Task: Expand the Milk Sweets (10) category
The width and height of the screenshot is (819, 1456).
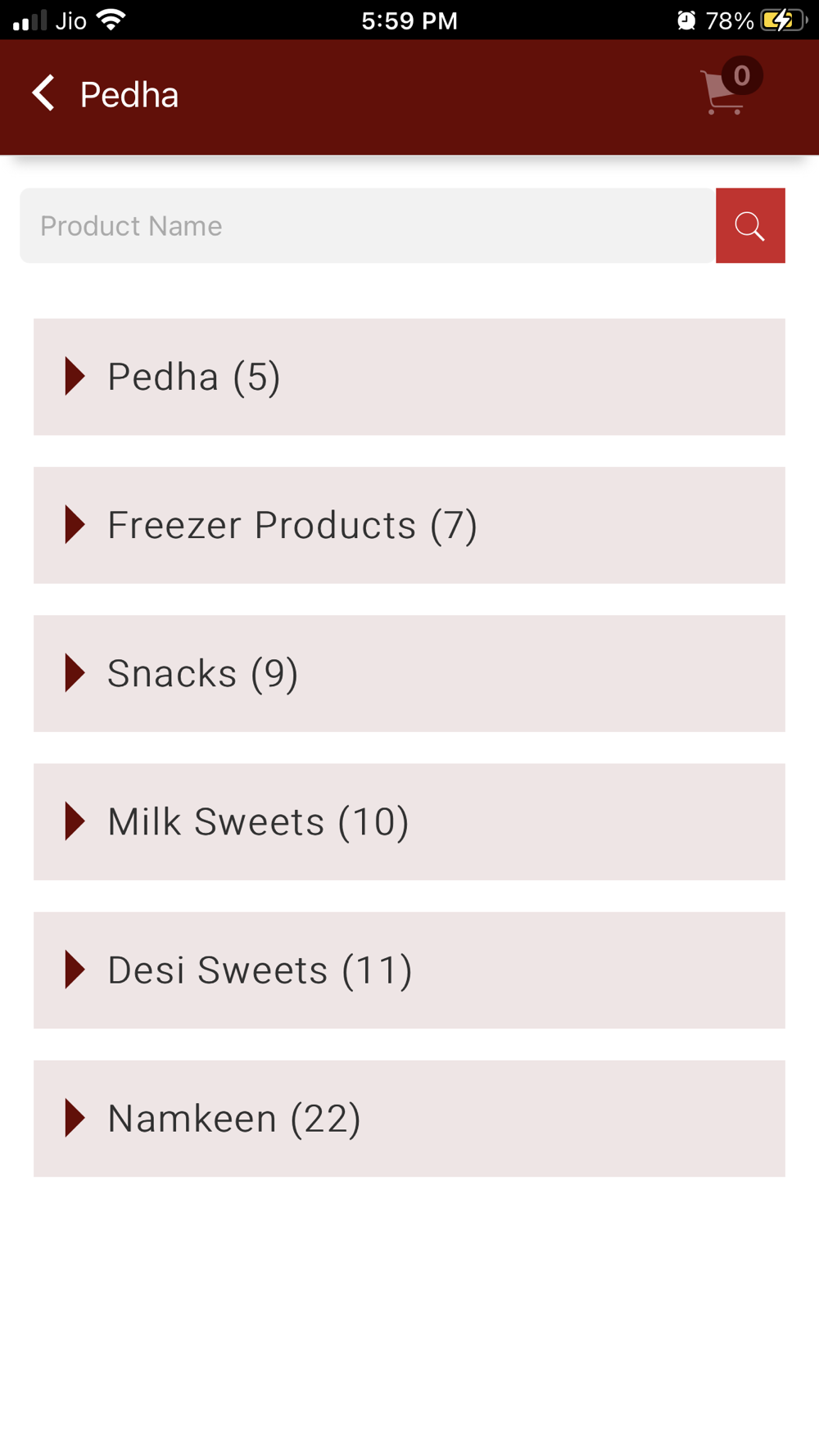Action: (x=409, y=821)
